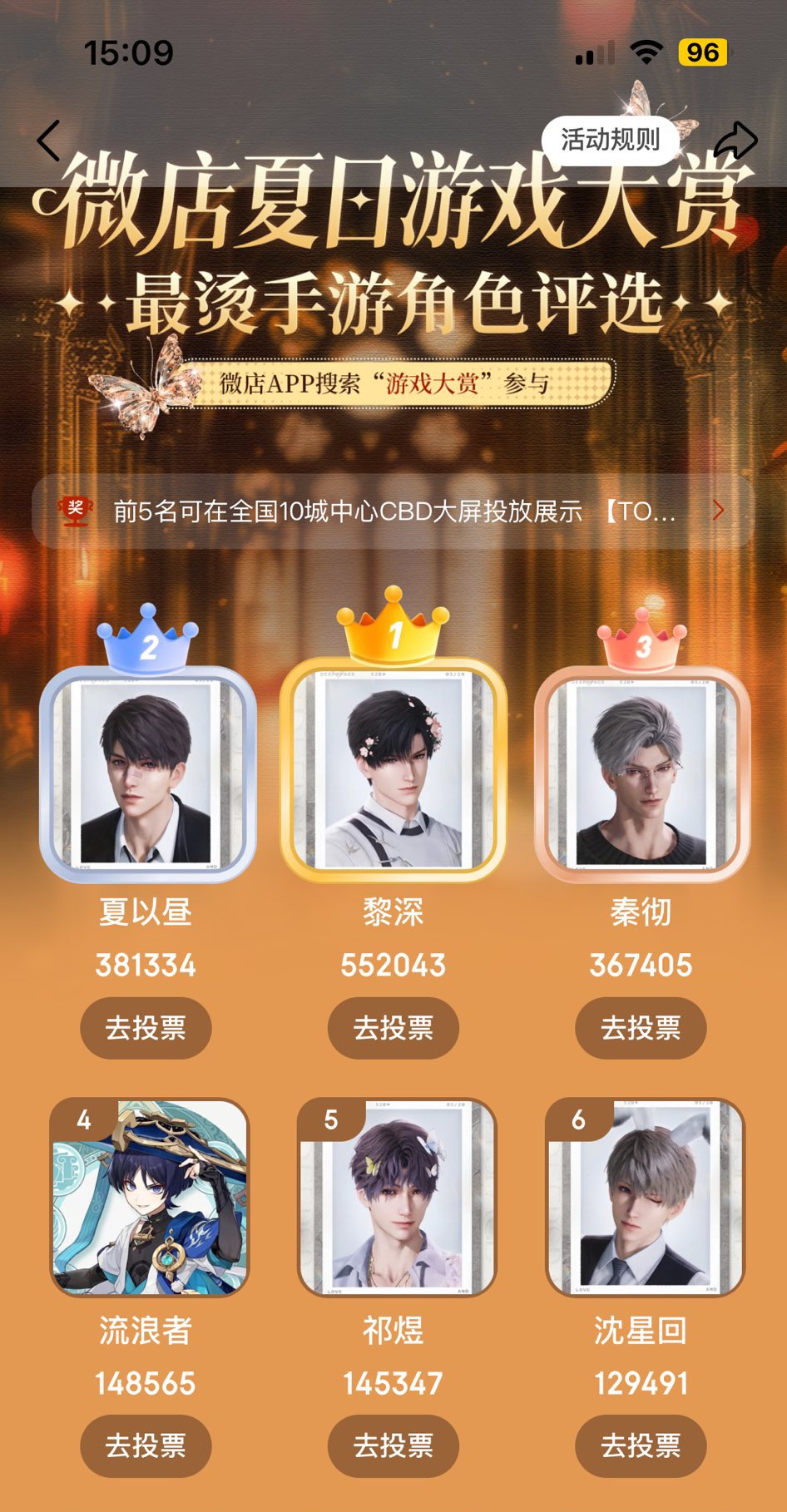Open 秦彻's third-place portrait card
Screen dimensions: 787x1512
point(641,773)
